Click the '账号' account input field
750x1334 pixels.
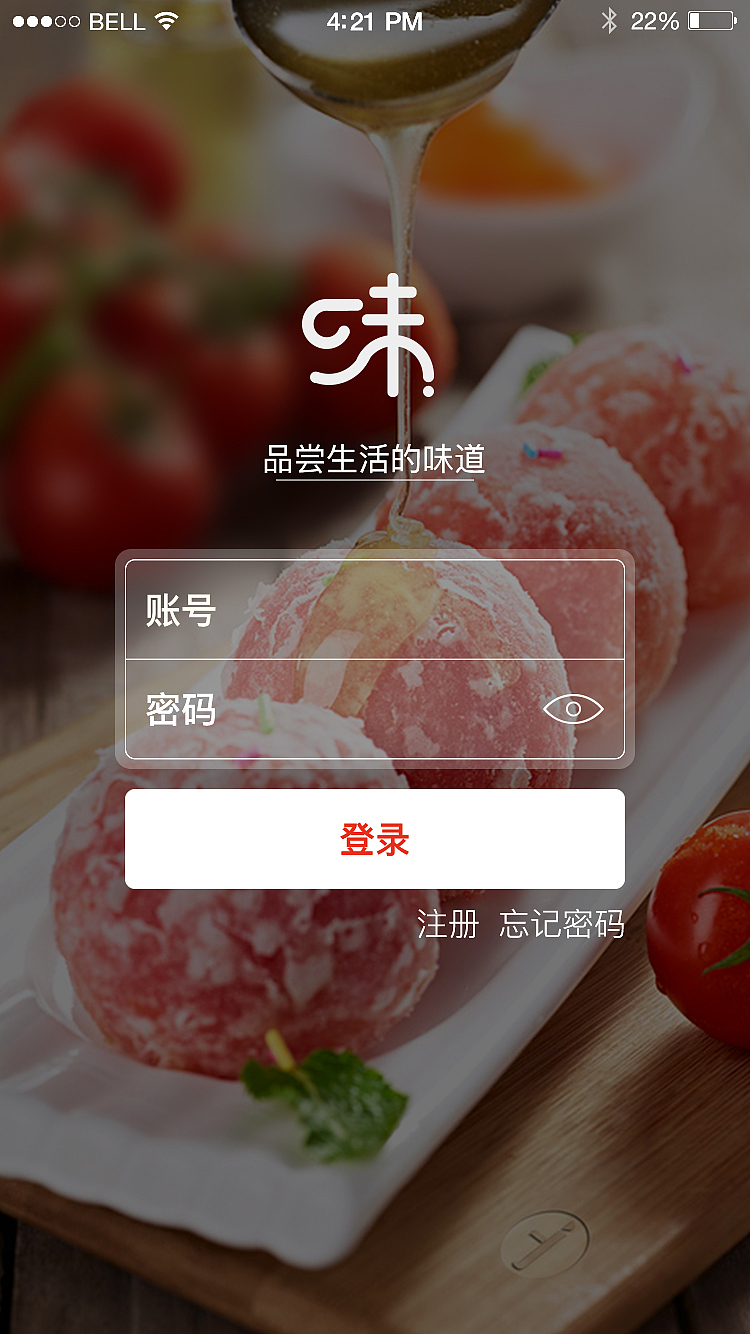(x=375, y=611)
